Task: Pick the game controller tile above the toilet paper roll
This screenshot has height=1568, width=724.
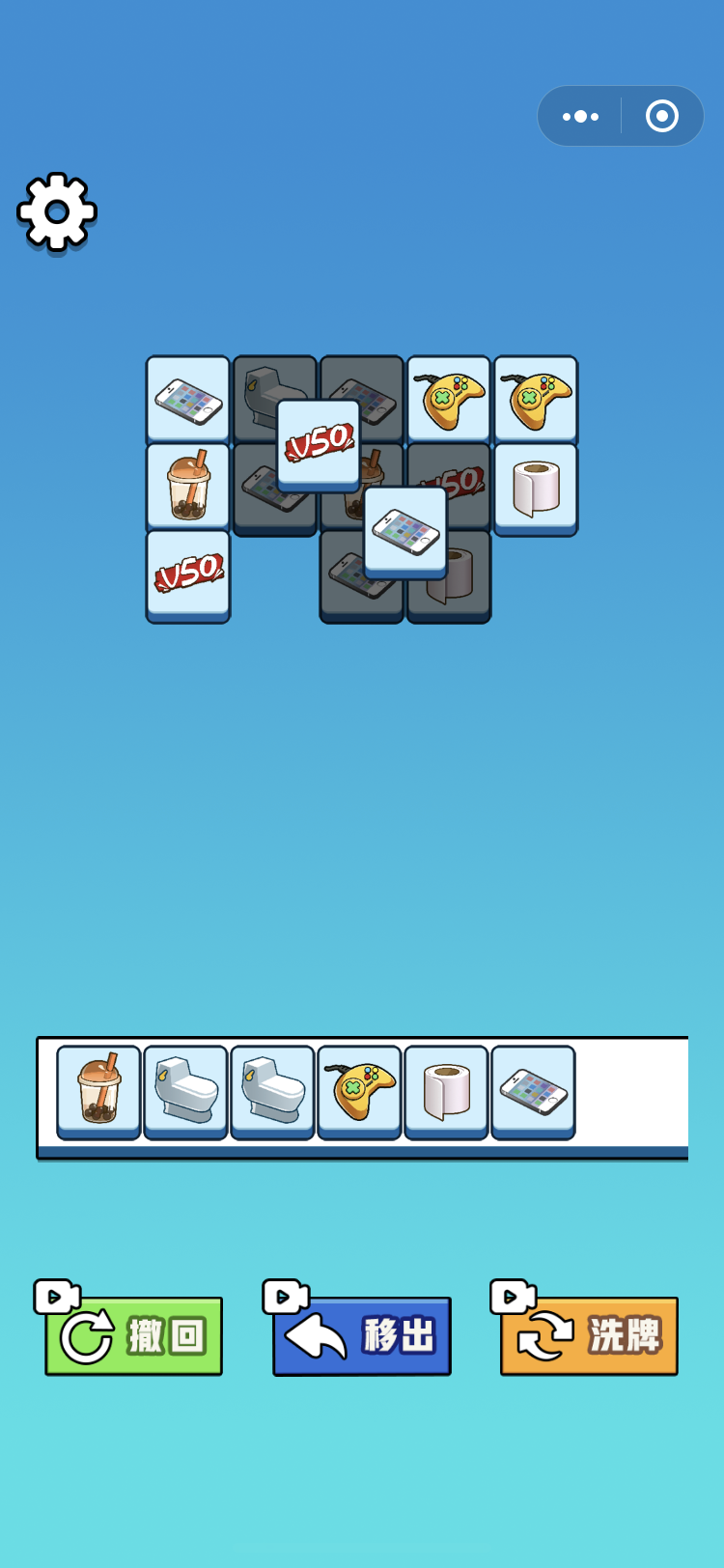Action: [x=536, y=399]
